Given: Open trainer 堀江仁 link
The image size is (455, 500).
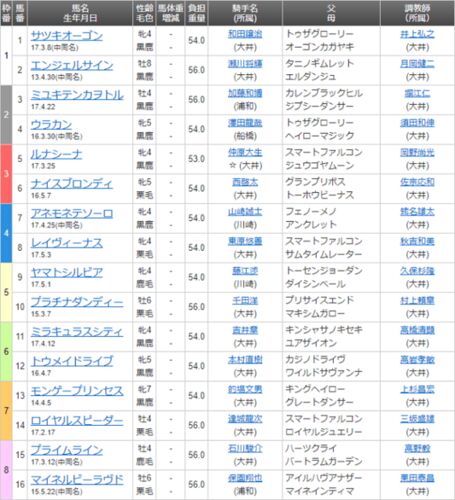Looking at the screenshot, I should pyautogui.click(x=417, y=93).
